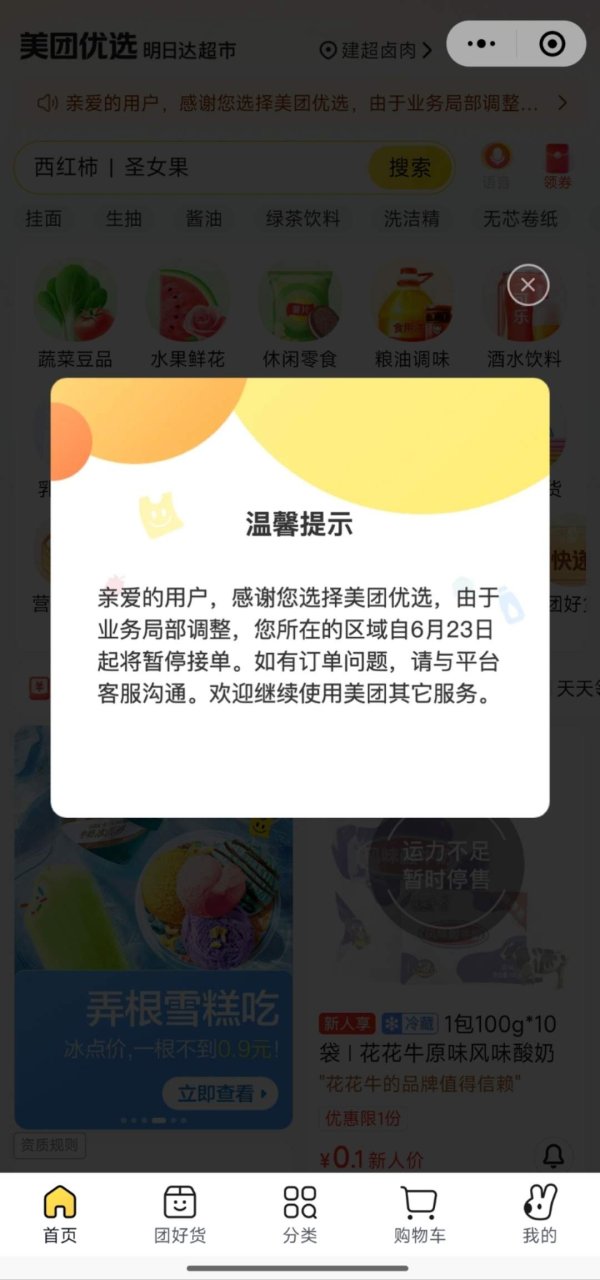600x1280 pixels.
Task: Switch to the 团好货 tab
Action: point(180,1214)
